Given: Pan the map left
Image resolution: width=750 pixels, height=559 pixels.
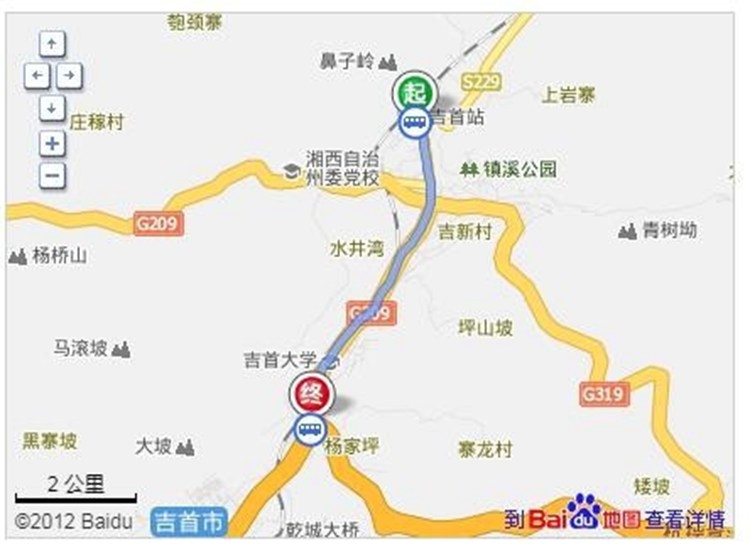Looking at the screenshot, I should (36, 75).
